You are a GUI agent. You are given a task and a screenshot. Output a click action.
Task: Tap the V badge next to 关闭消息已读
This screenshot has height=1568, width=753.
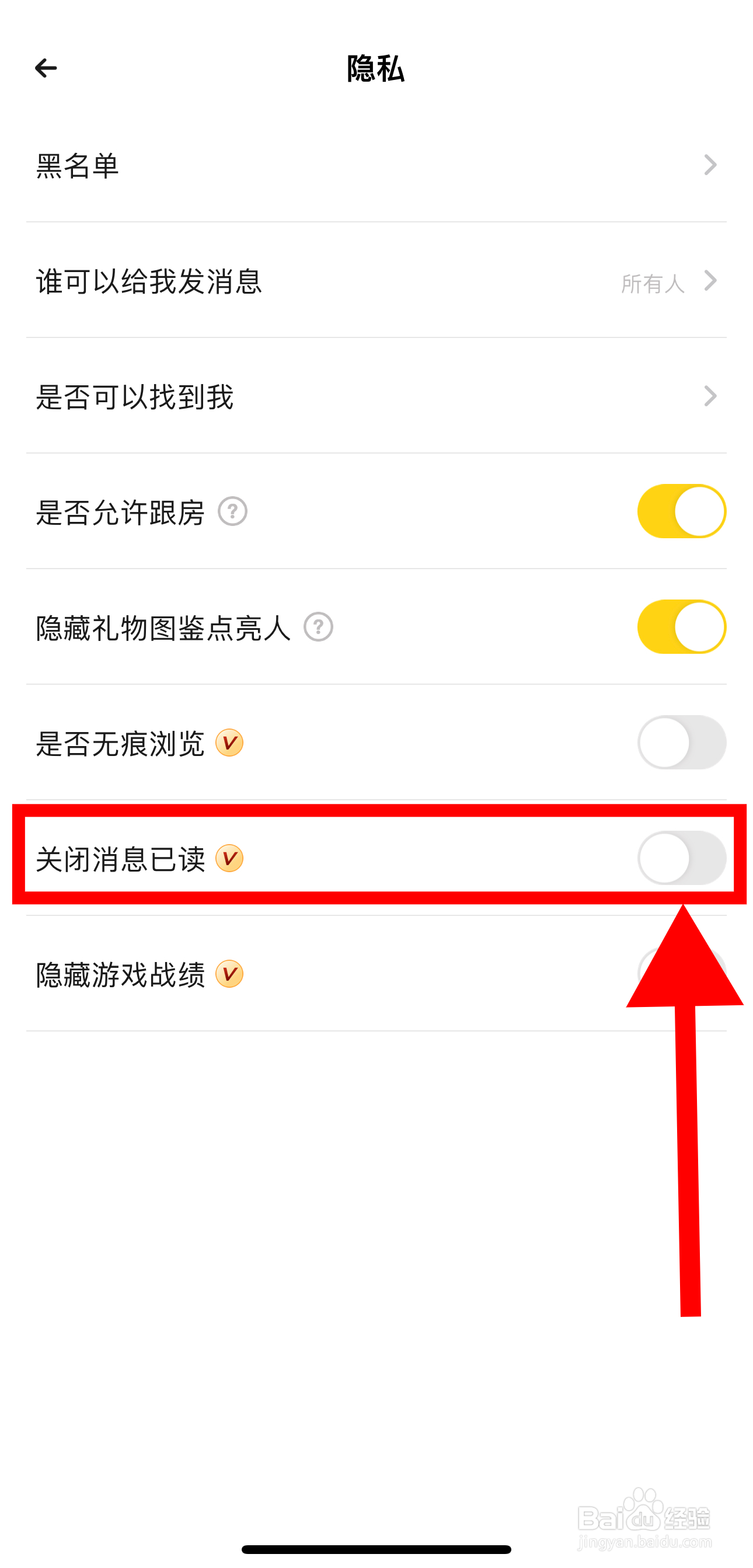(228, 860)
